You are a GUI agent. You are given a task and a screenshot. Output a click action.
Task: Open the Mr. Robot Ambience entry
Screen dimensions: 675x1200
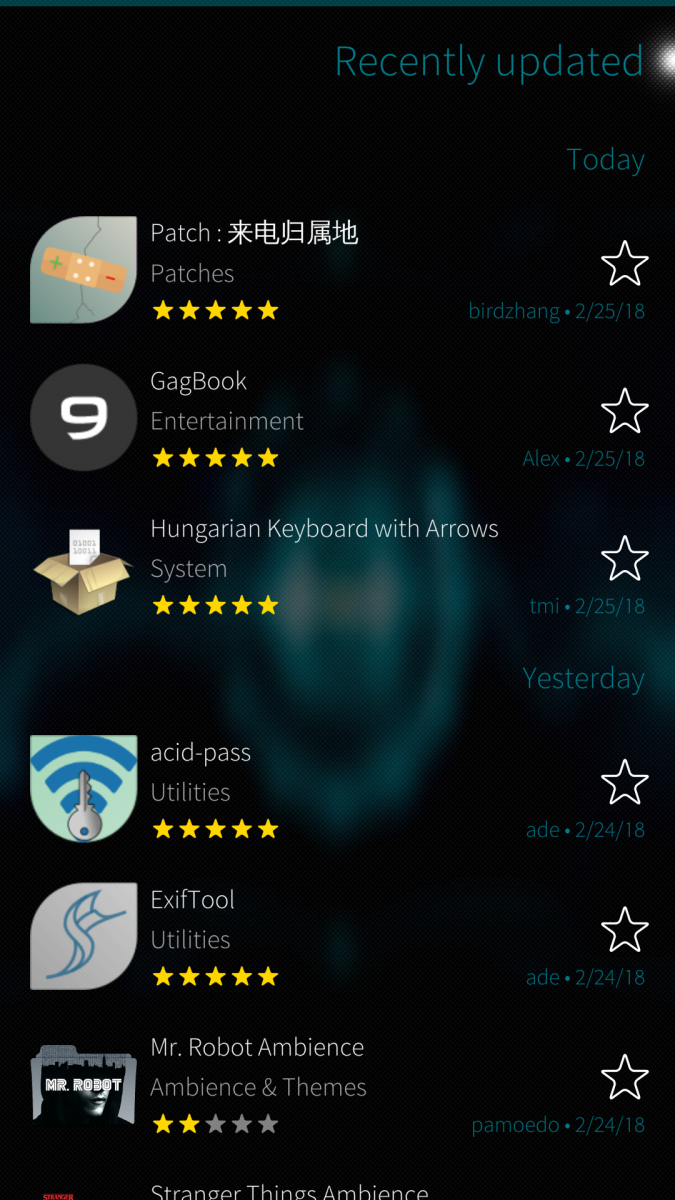click(300, 1084)
